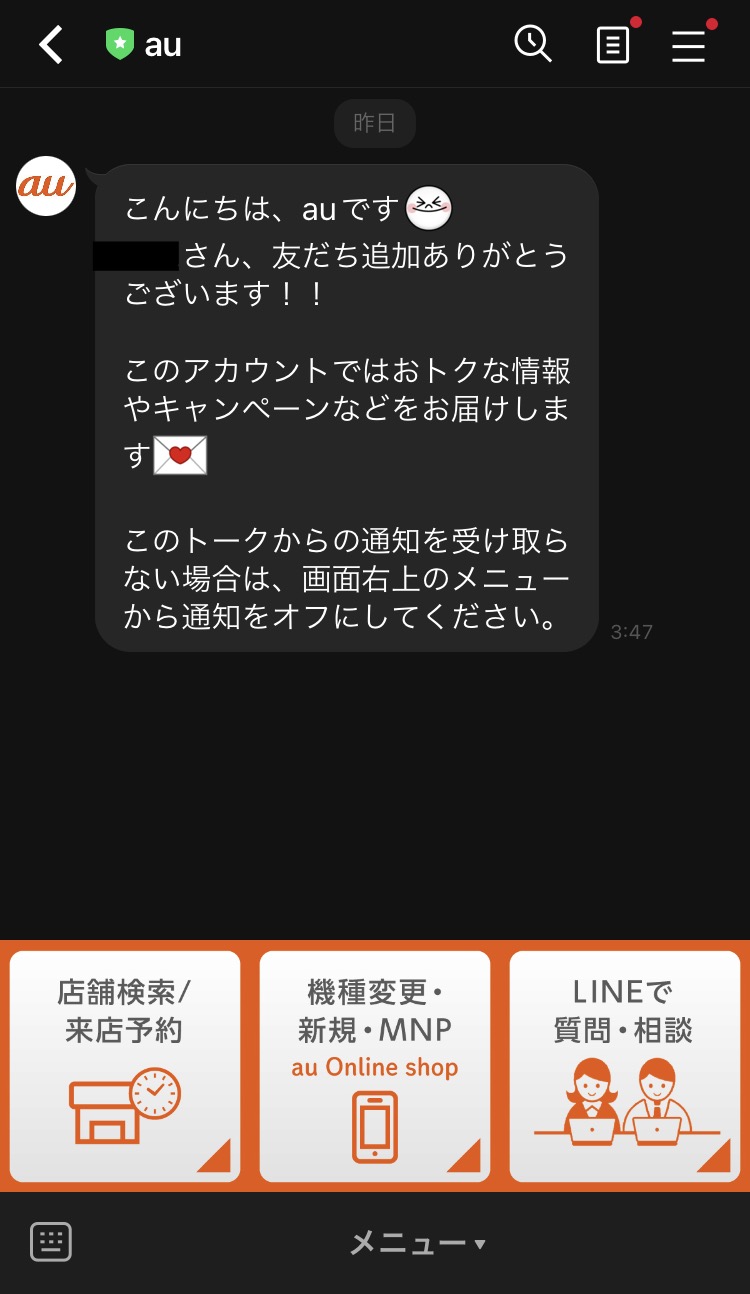Tap the 昨日 date chip
Viewport: 750px width, 1294px height.
374,123
